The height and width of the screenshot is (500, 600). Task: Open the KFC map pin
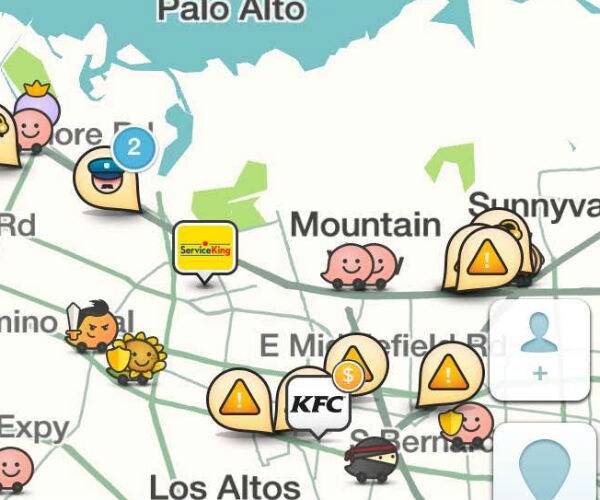(318, 405)
